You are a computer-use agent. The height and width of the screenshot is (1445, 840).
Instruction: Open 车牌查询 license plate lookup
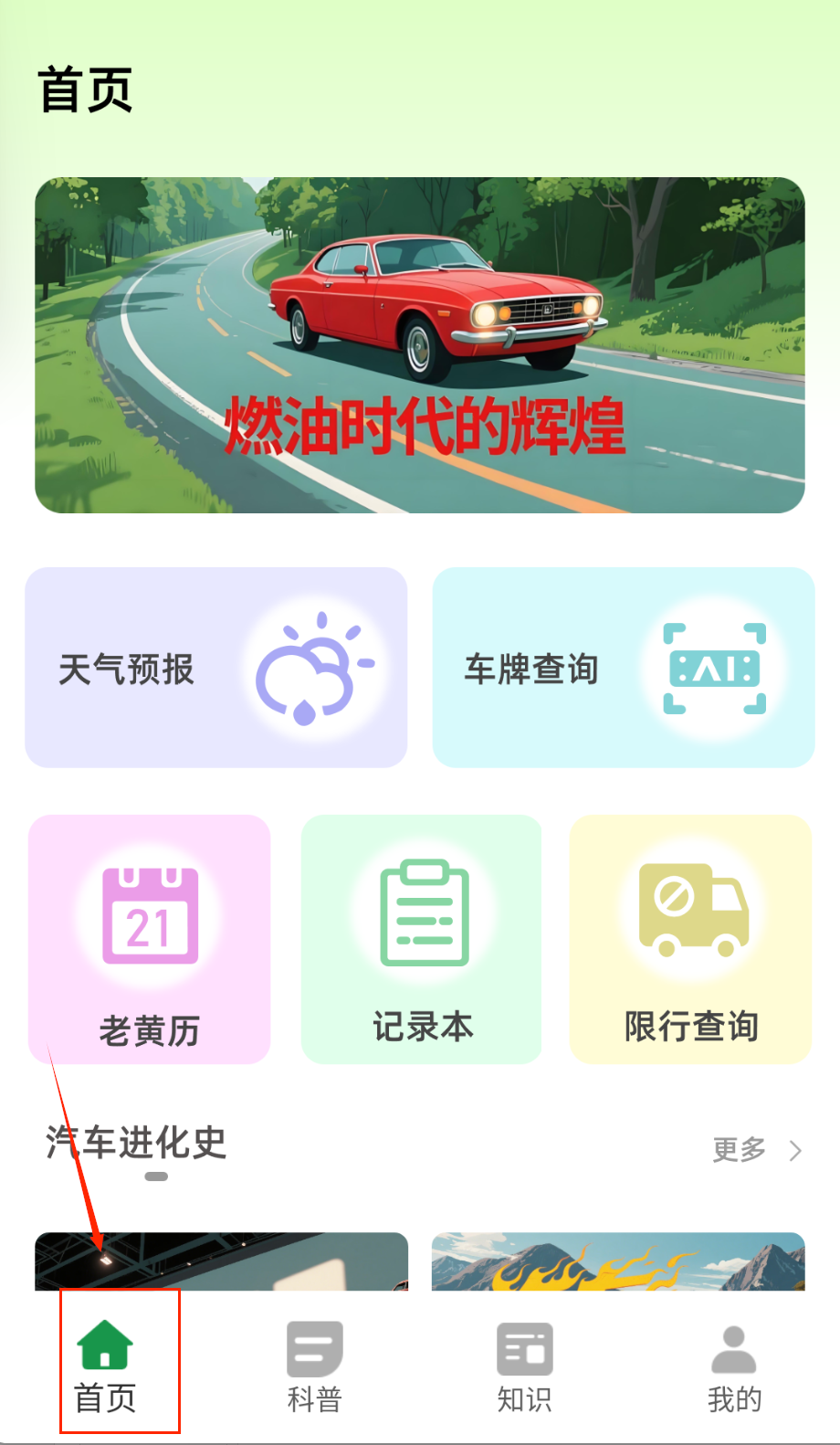tap(624, 668)
